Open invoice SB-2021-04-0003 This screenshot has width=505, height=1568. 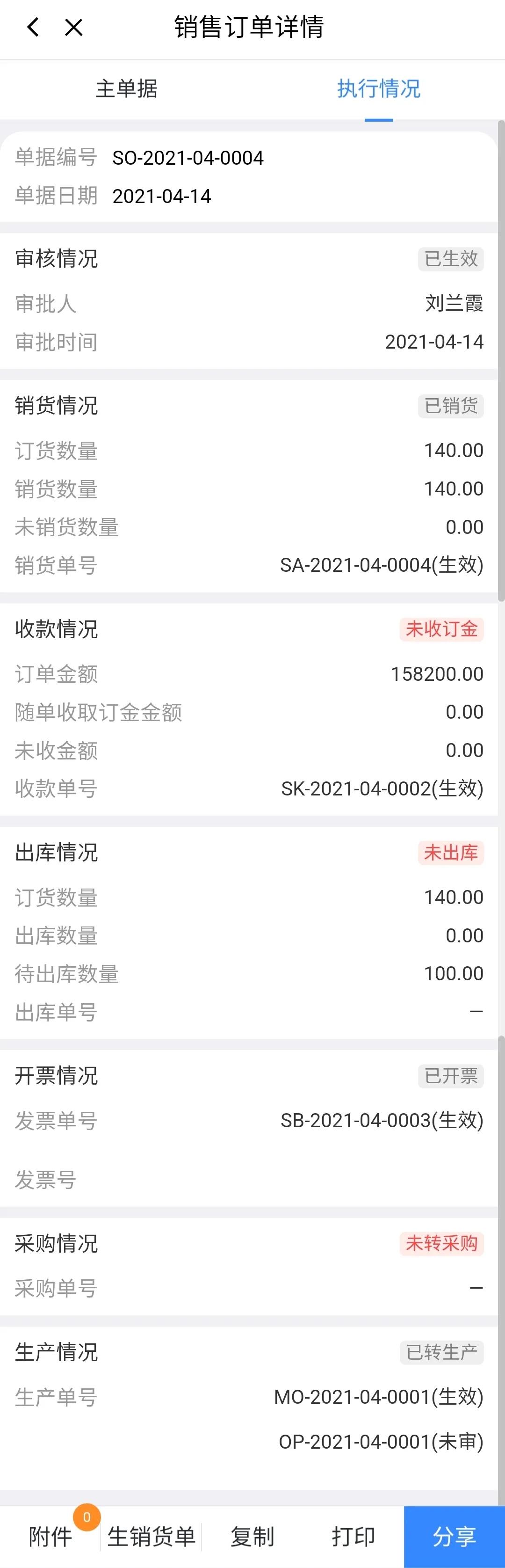[x=382, y=1120]
